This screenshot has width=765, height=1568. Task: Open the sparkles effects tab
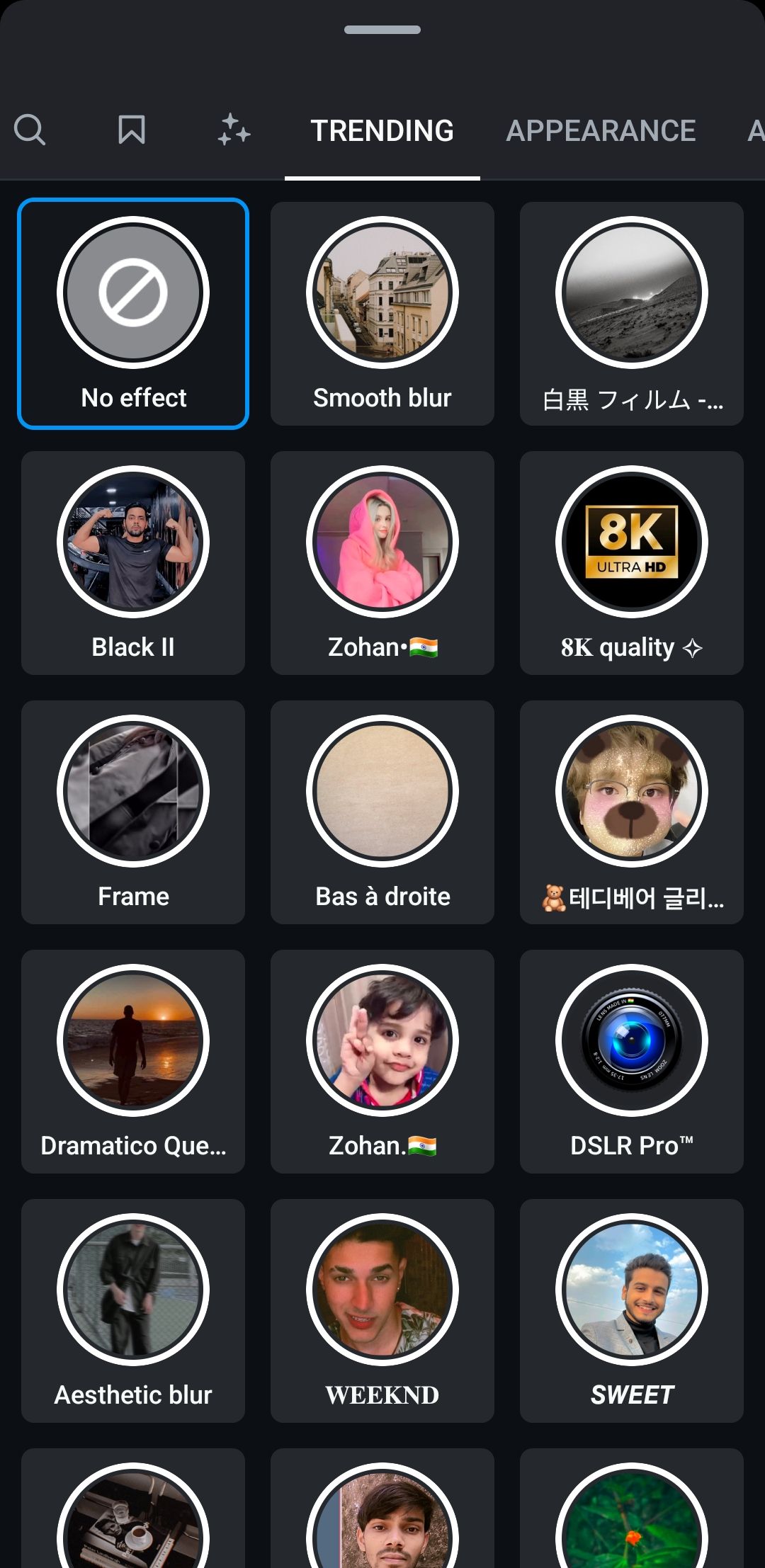click(x=234, y=130)
